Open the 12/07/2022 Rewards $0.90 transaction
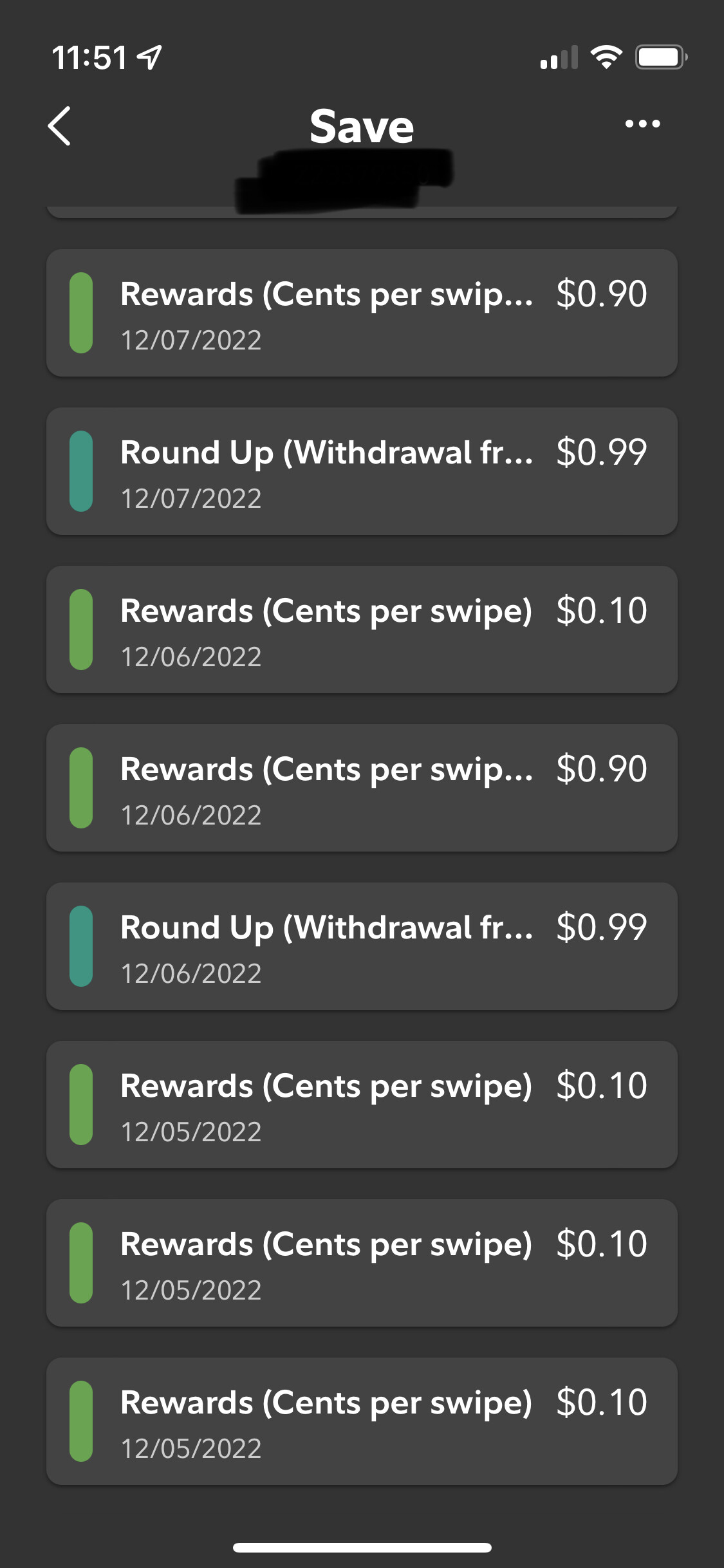The image size is (724, 1568). coord(362,313)
